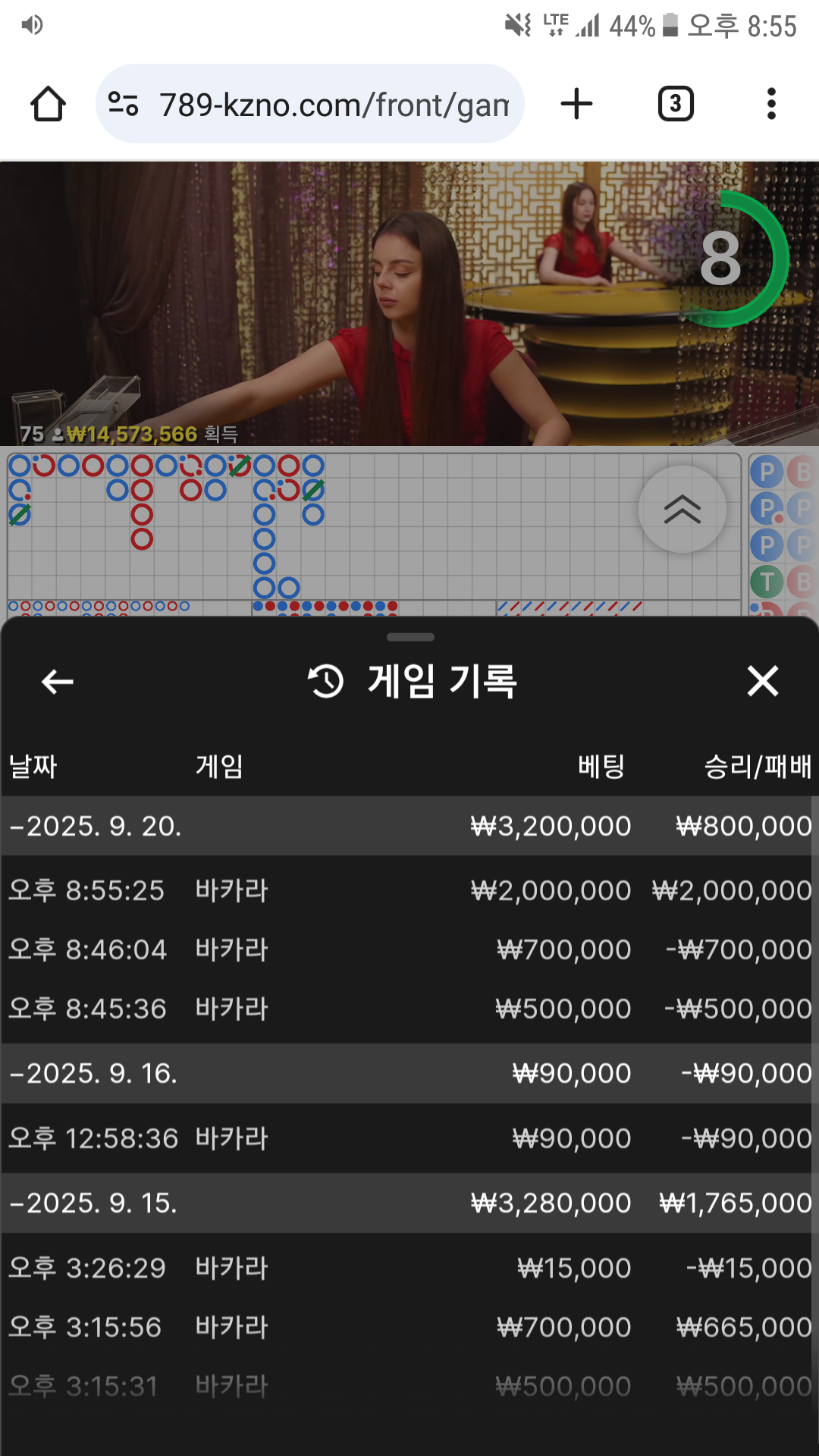Collapse the 2025. 9. 20. date group
Screen dimensions: 819x1456
pos(95,826)
